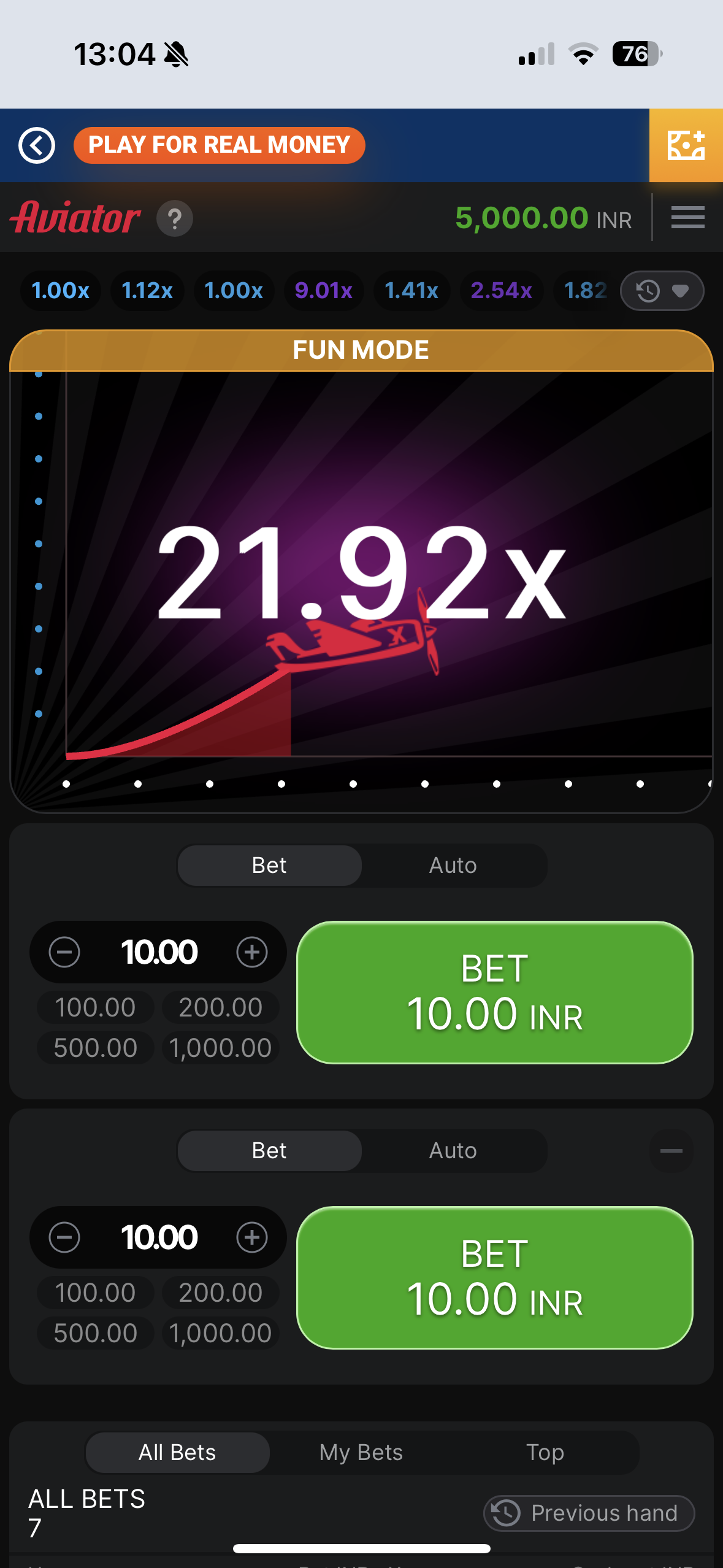
Task: Go back using the circled arrow
Action: click(x=37, y=145)
